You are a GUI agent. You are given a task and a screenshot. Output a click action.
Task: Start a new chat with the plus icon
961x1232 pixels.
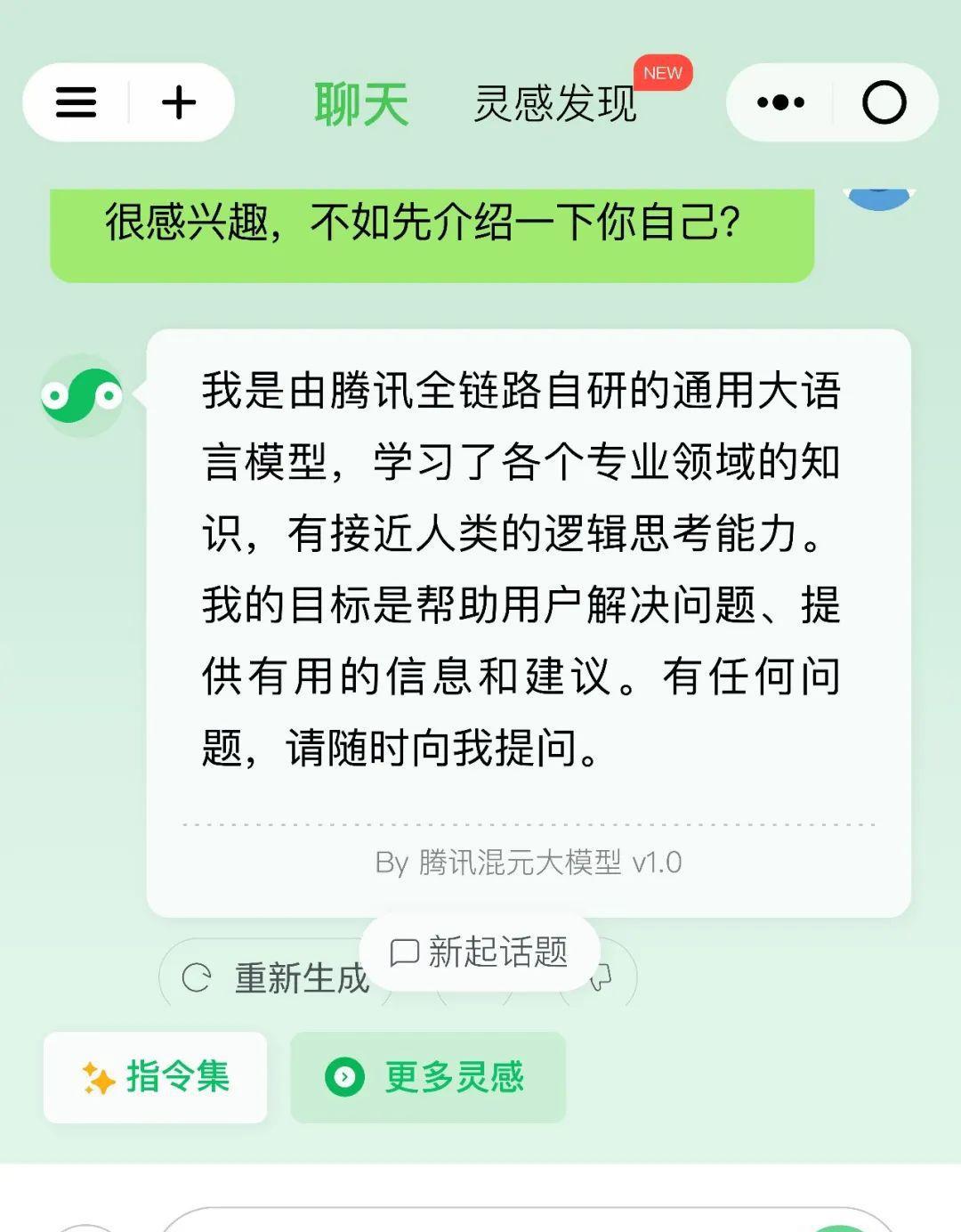click(x=179, y=102)
